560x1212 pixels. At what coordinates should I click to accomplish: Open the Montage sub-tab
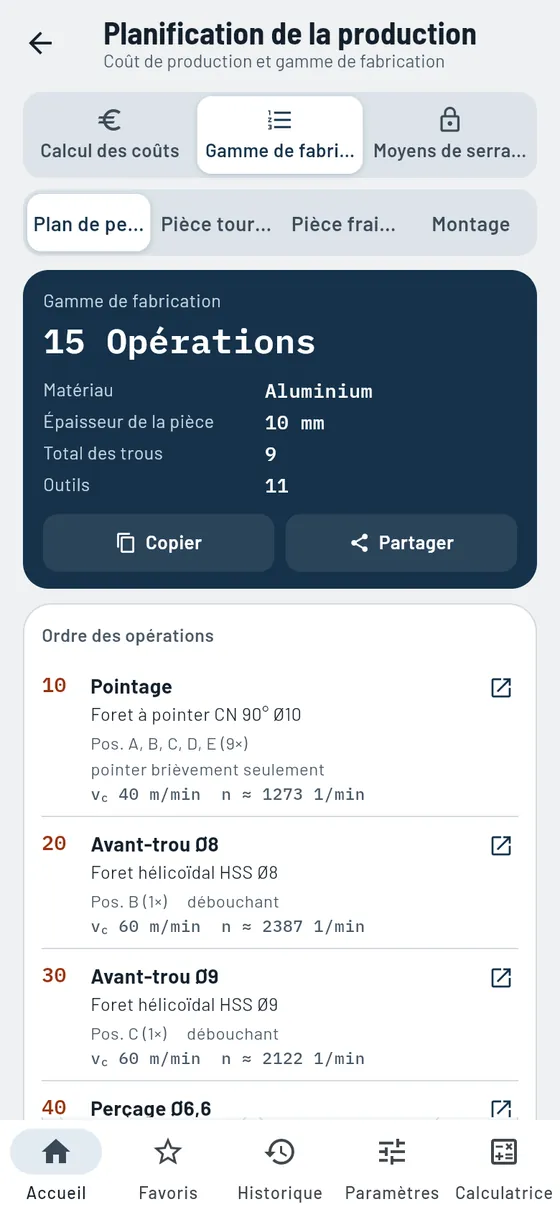click(x=471, y=223)
